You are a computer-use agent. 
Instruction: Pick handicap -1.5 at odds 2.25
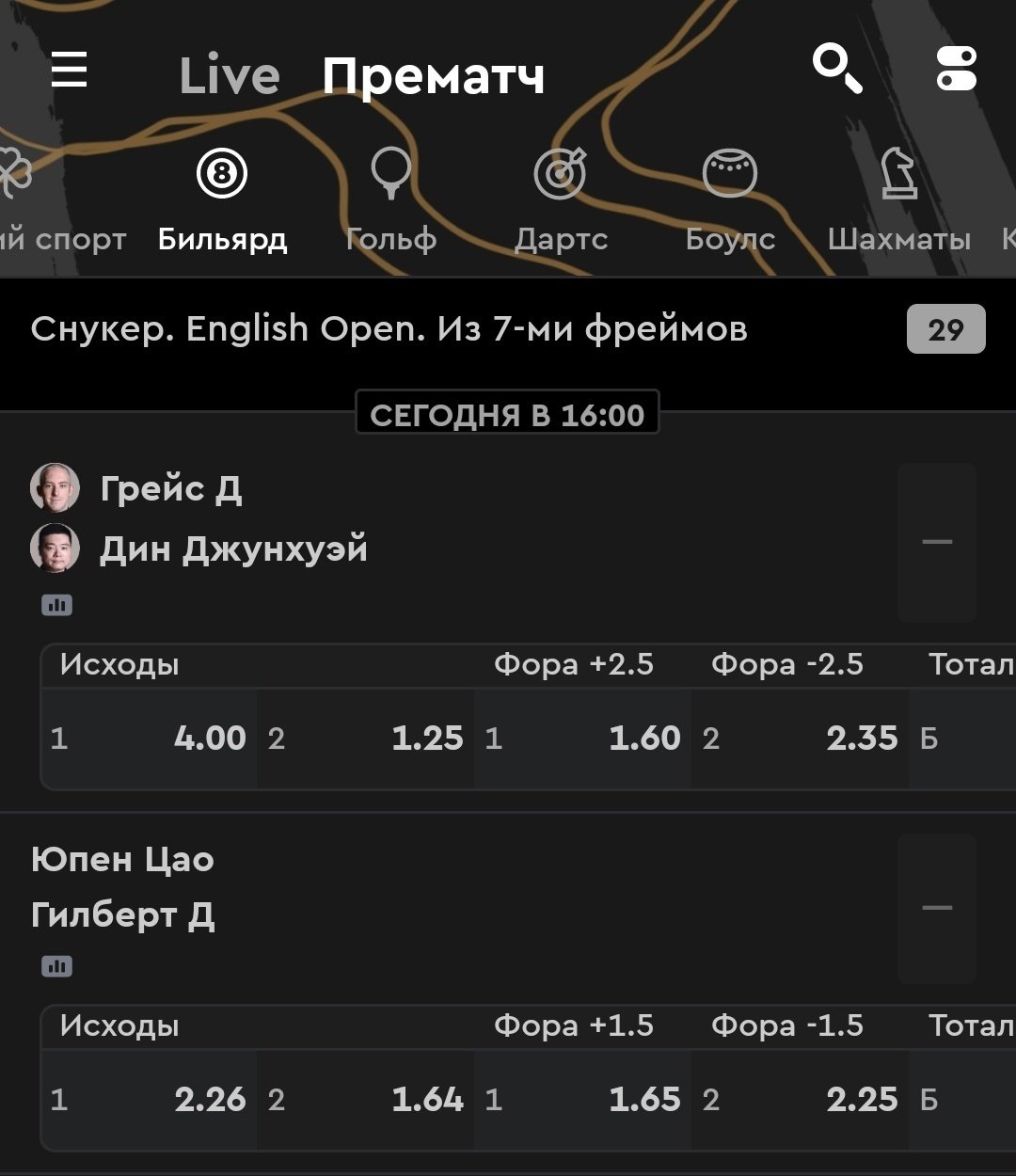(x=801, y=1100)
